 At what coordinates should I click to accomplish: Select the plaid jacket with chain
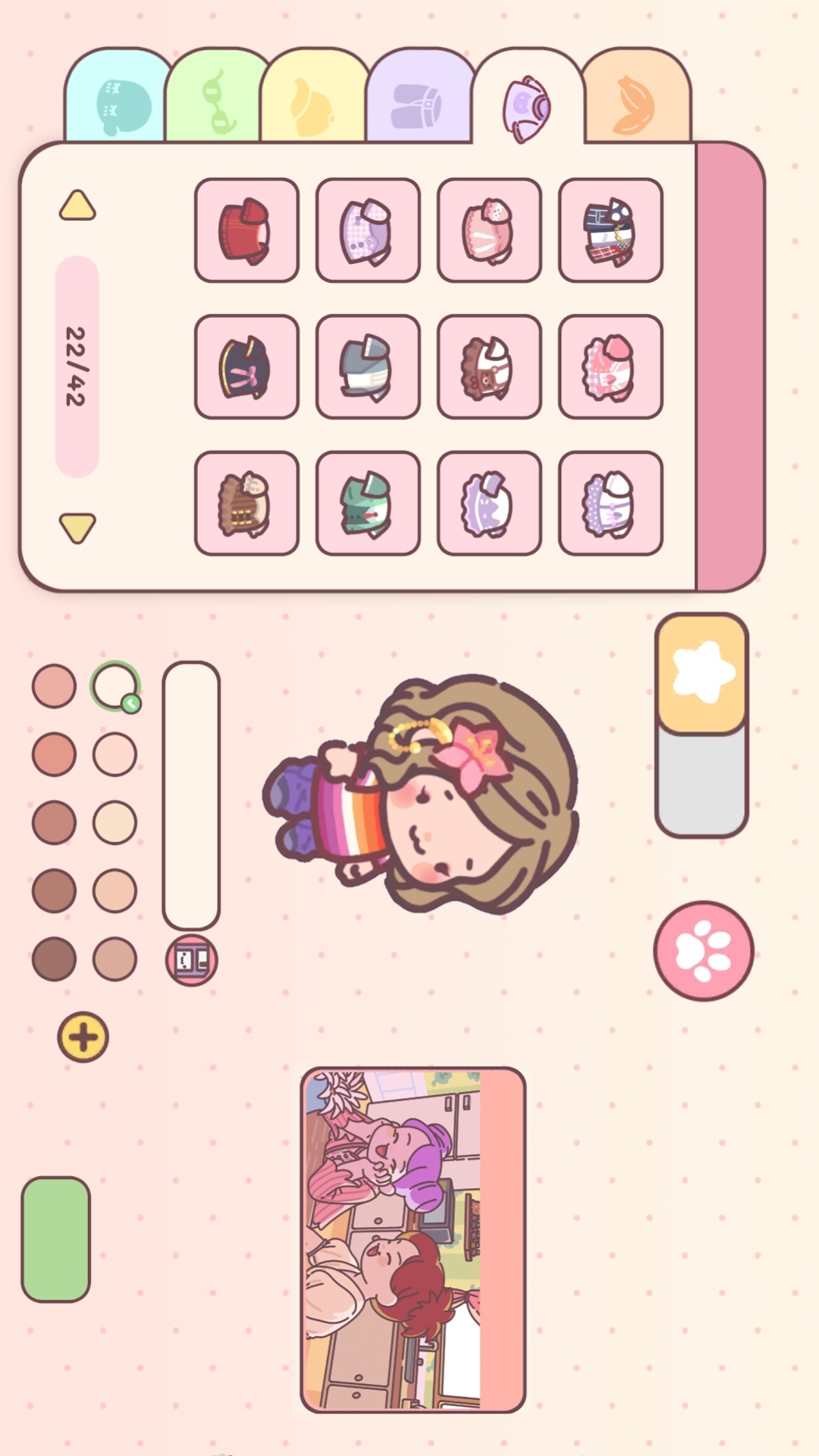pos(610,231)
